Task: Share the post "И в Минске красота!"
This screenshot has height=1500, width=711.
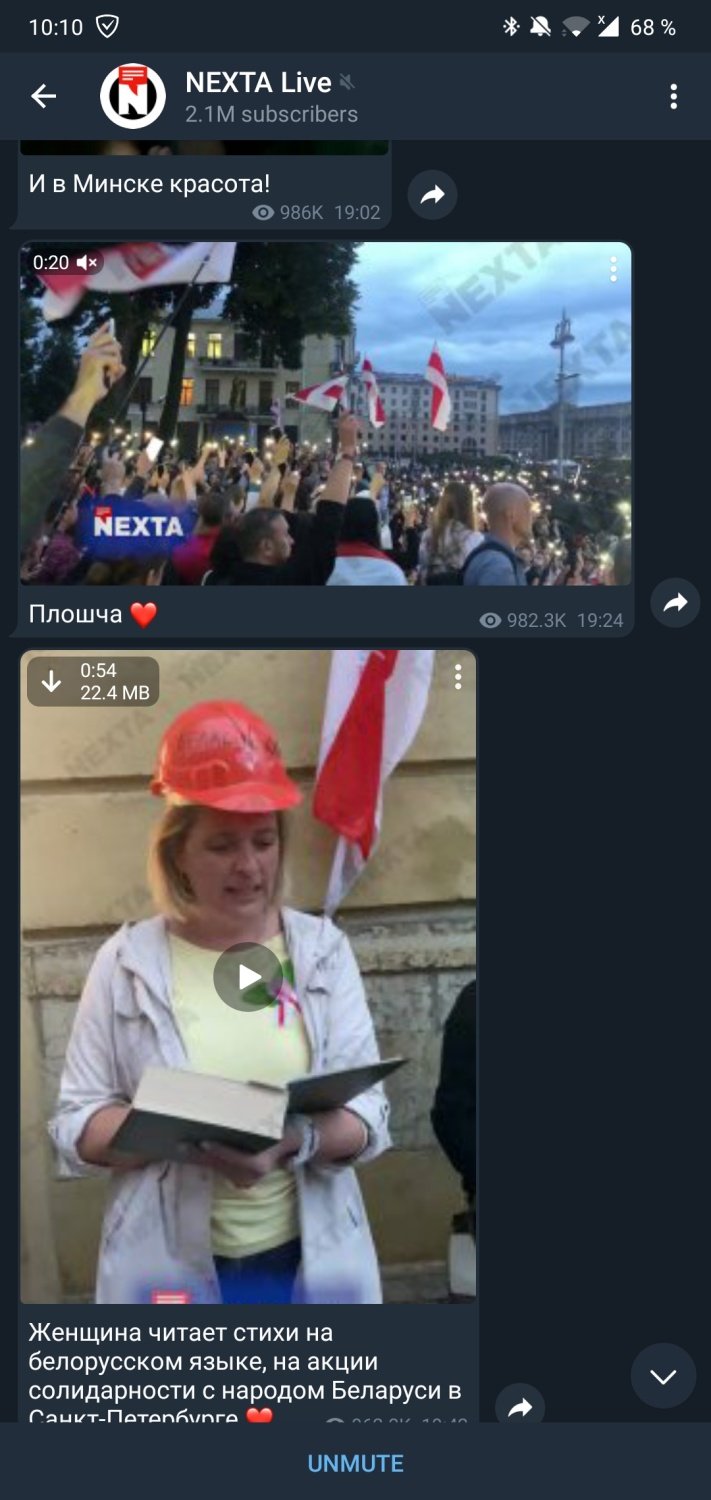Action: [x=432, y=195]
